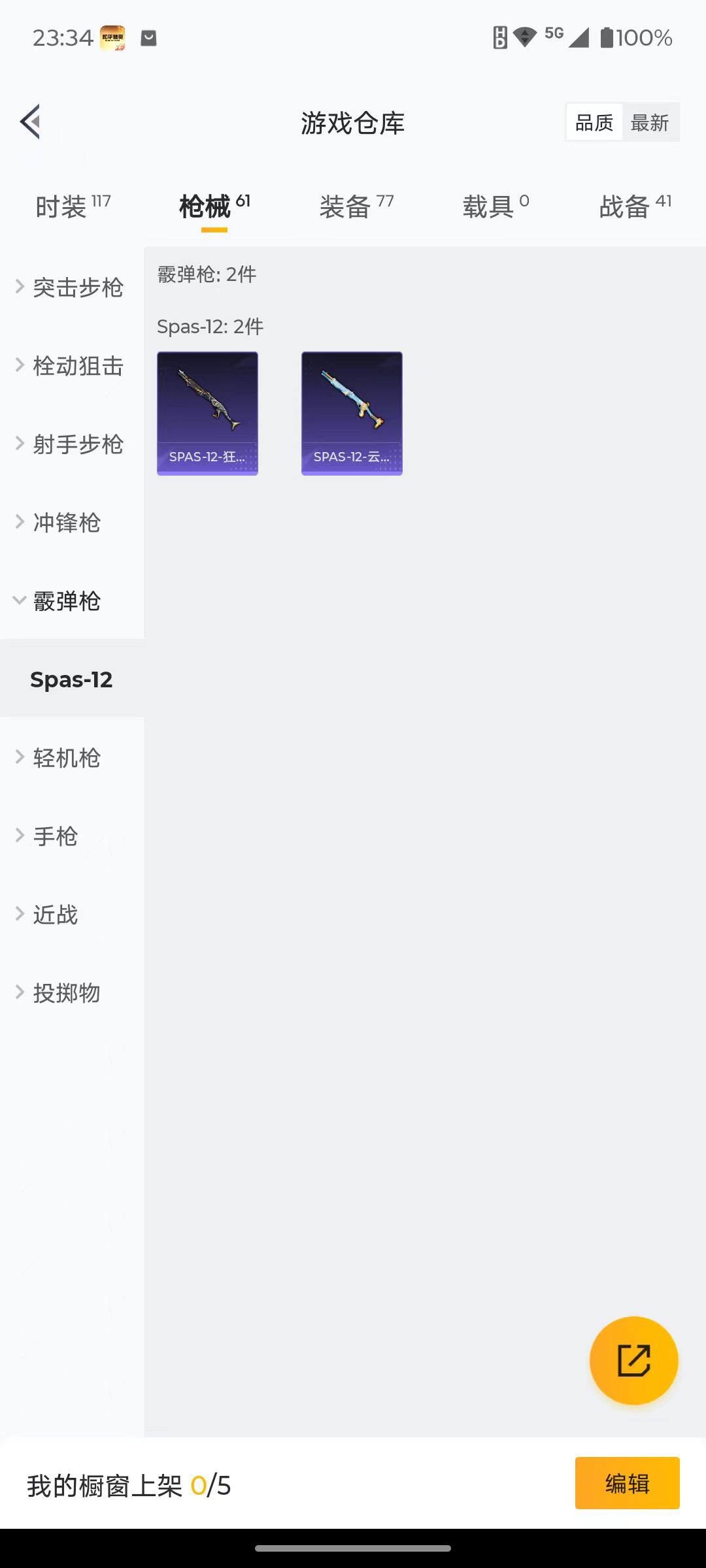The height and width of the screenshot is (1568, 706).
Task: Open the SPAS-12-狂 skin thumbnail
Action: point(207,412)
